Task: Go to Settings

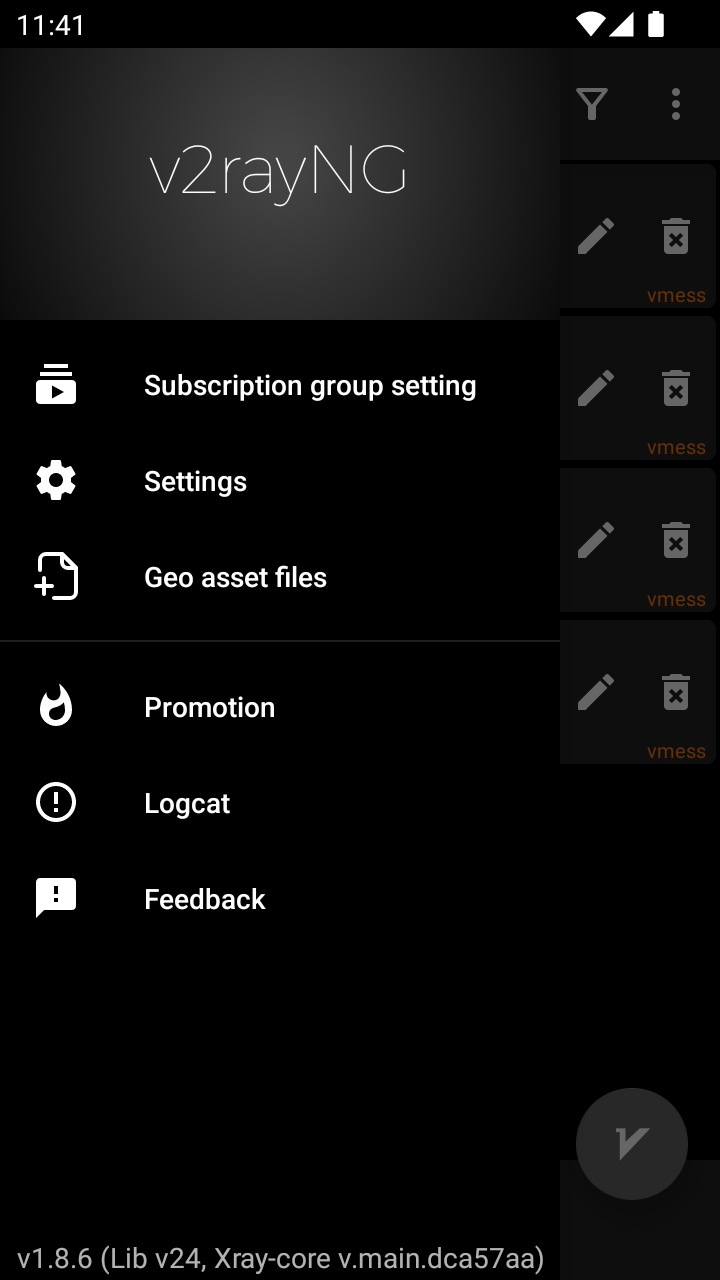Action: tap(195, 482)
